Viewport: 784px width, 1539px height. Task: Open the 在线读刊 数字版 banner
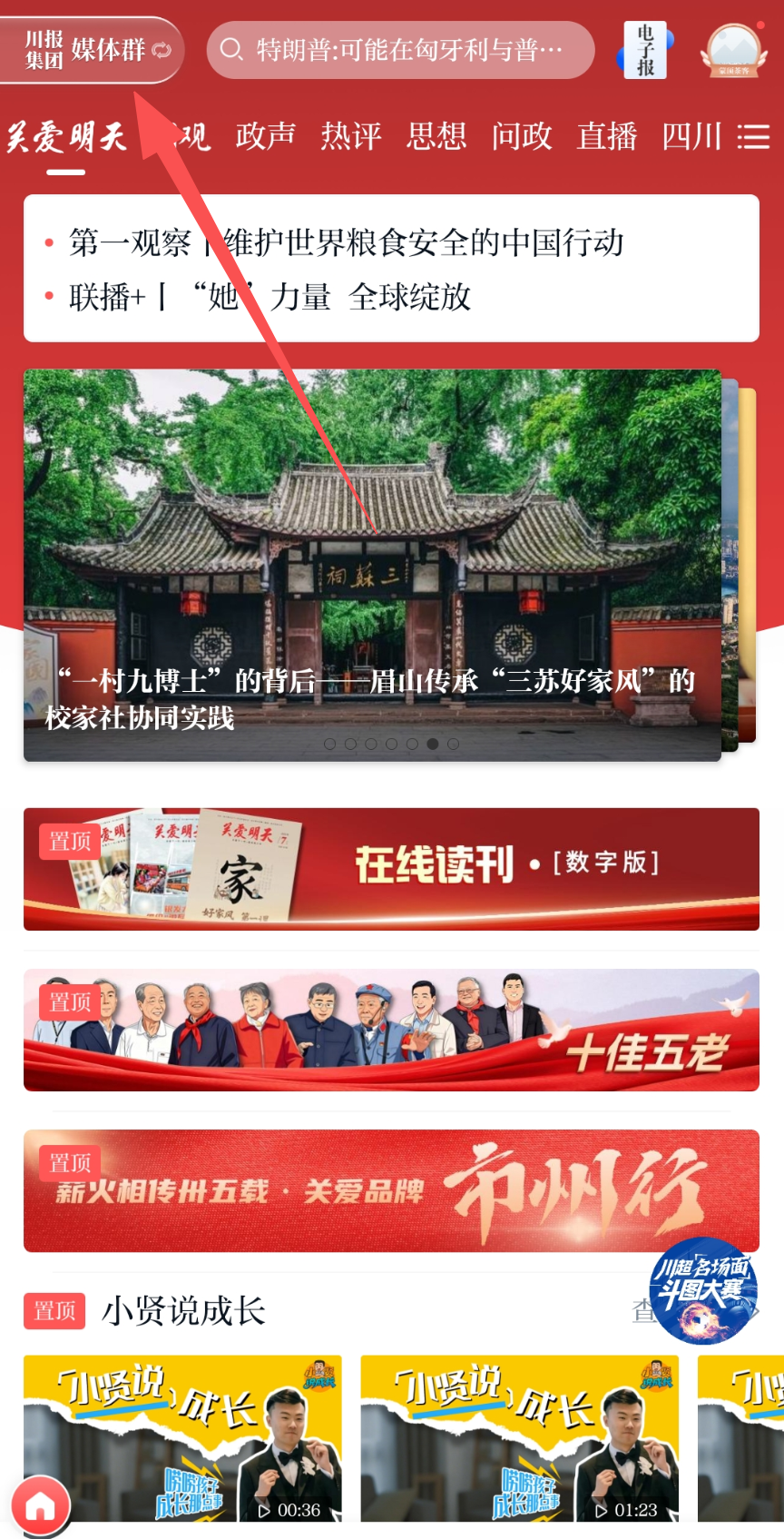[x=391, y=868]
